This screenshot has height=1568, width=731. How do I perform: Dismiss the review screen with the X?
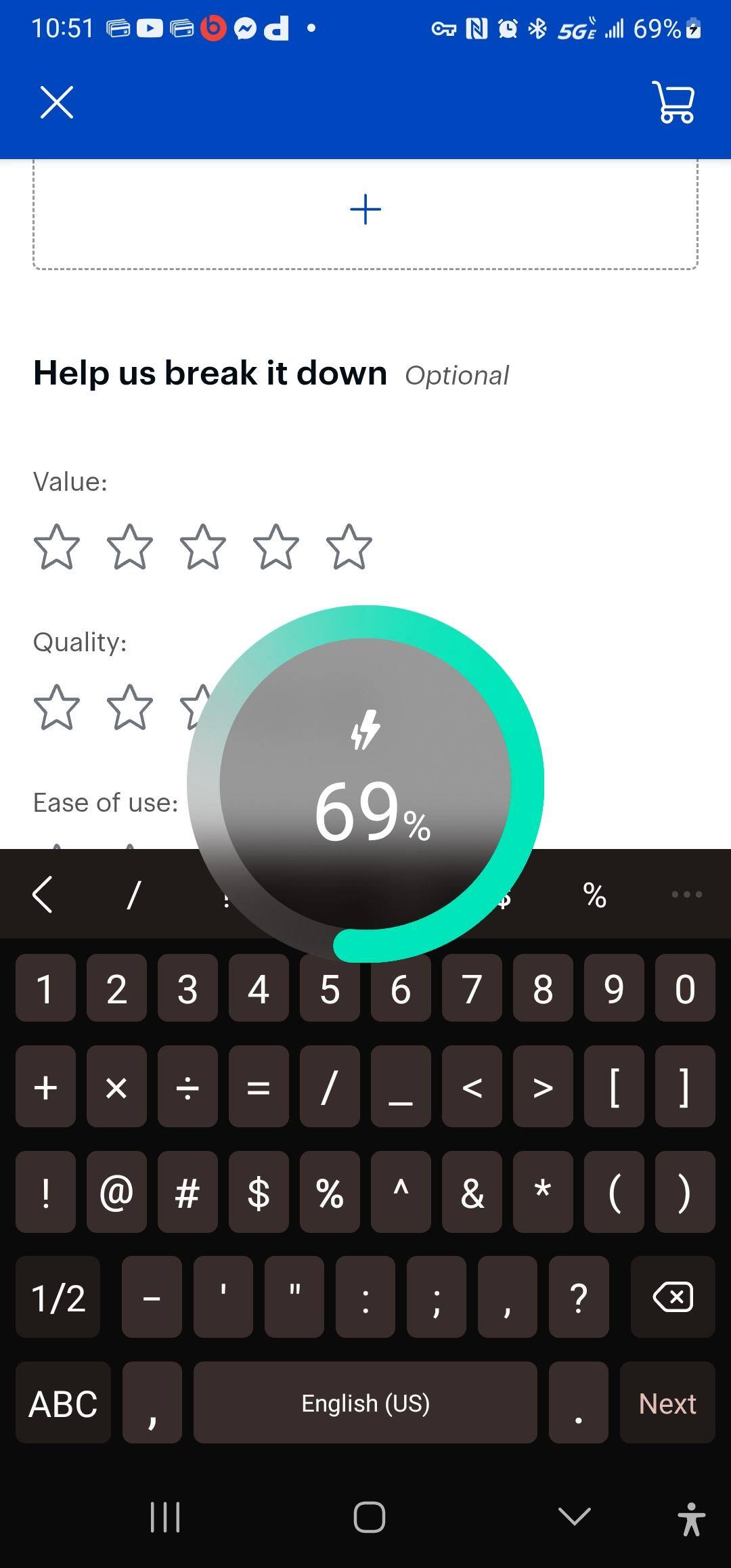tap(57, 103)
